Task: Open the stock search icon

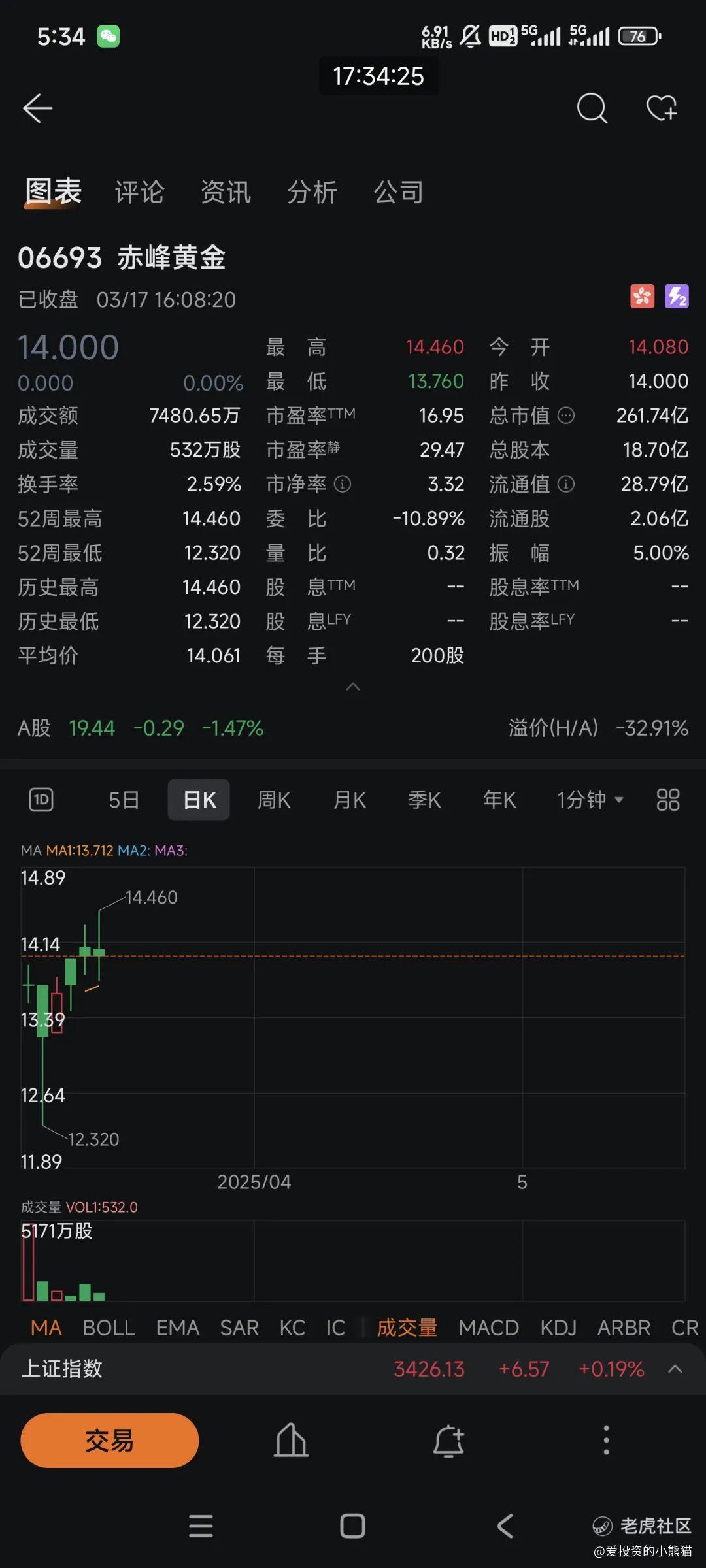Action: (592, 108)
